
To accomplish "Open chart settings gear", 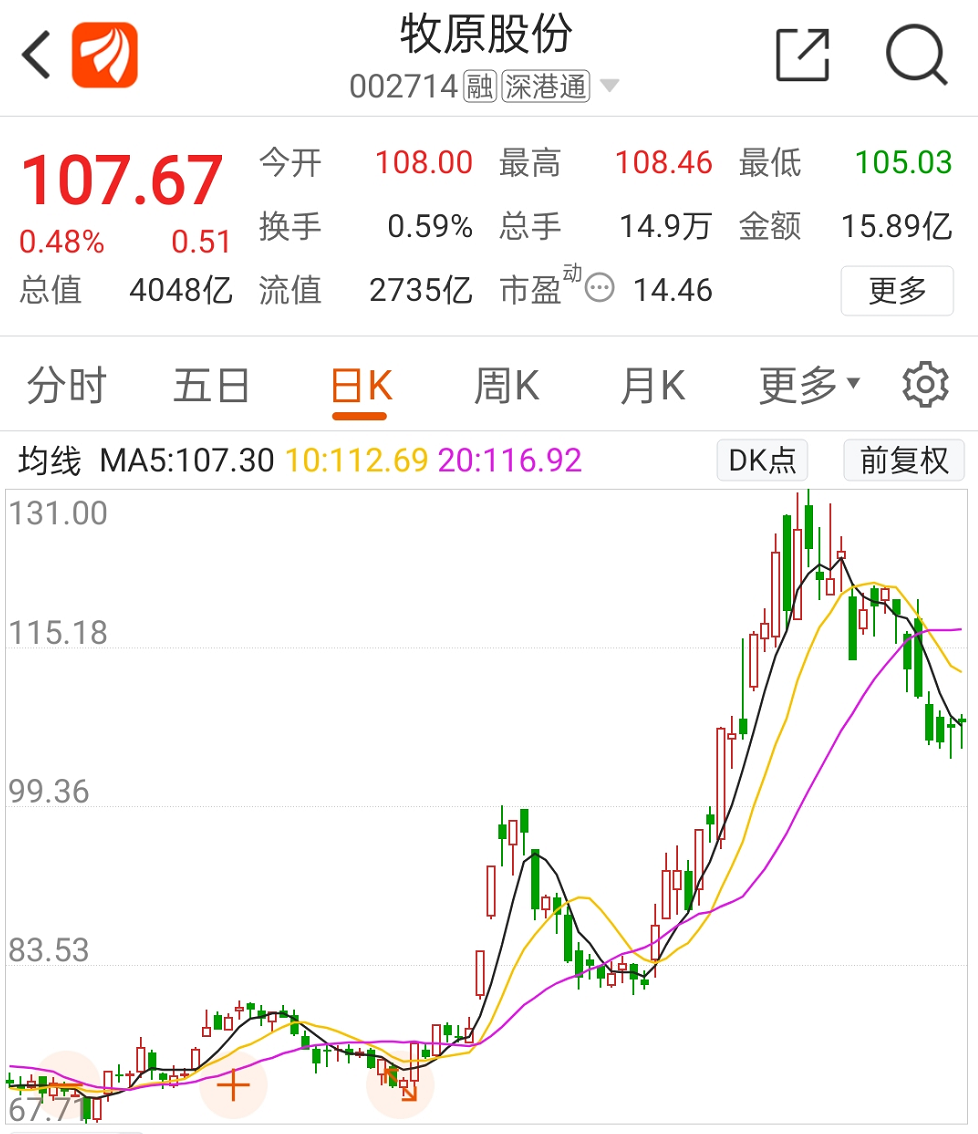I will [x=925, y=384].
